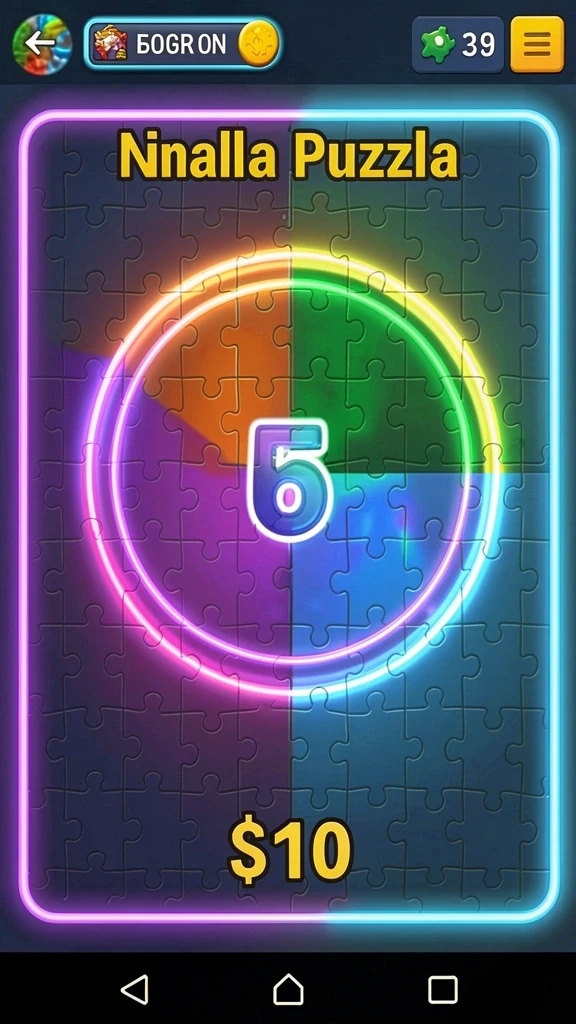Open the coin balance pill
576x1024 pixels.
[183, 44]
